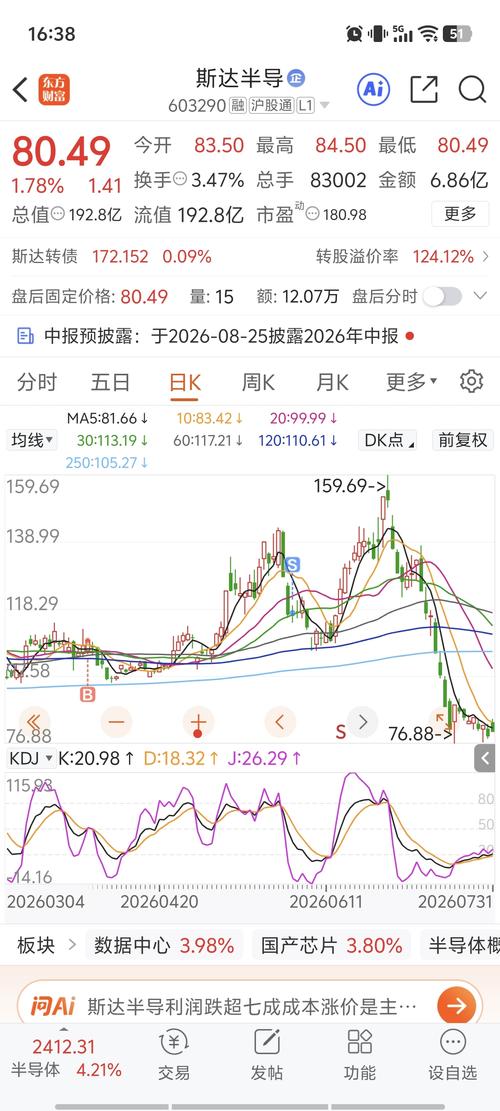Toggle the 盘后分时 switch
This screenshot has width=500, height=1111.
tap(443, 296)
